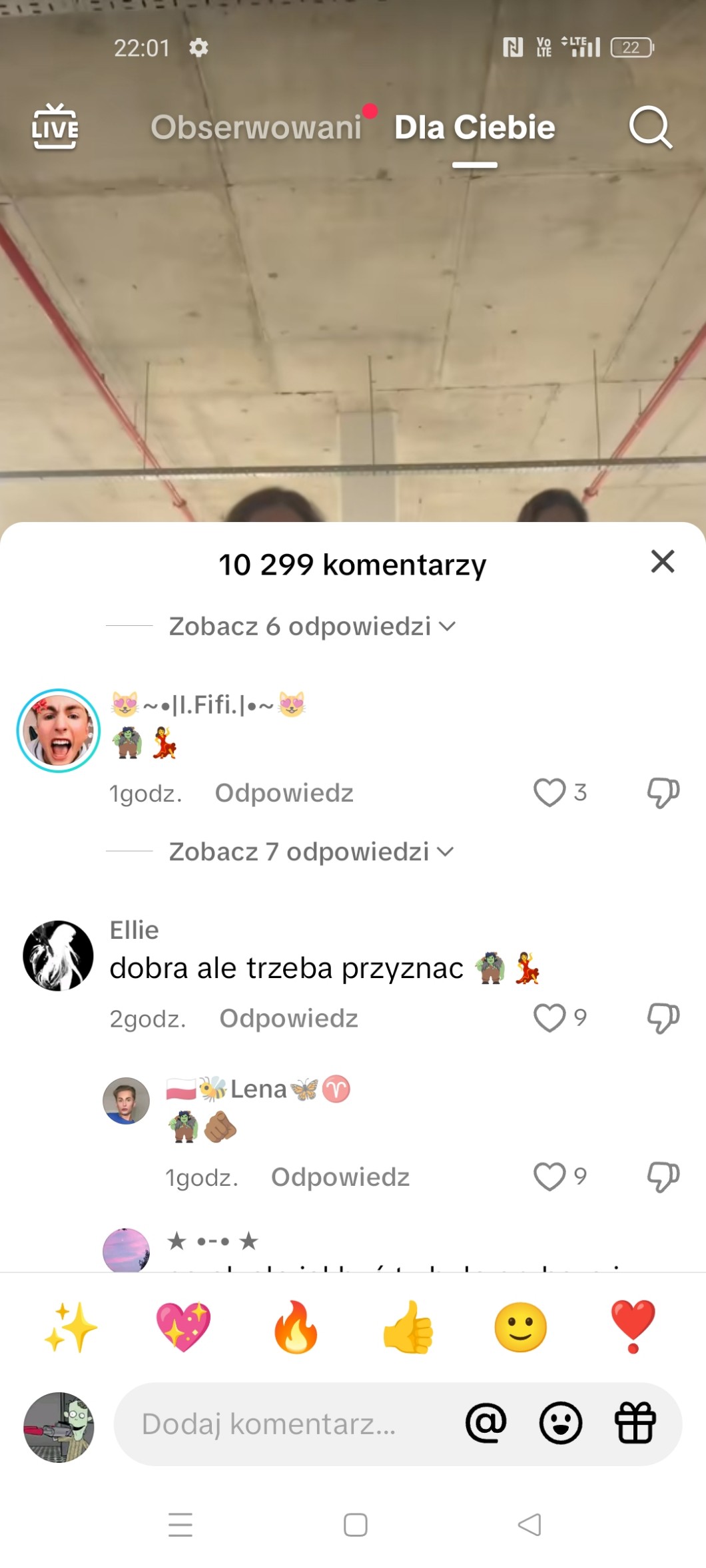Insert the fire emoji reaction

point(296,1326)
